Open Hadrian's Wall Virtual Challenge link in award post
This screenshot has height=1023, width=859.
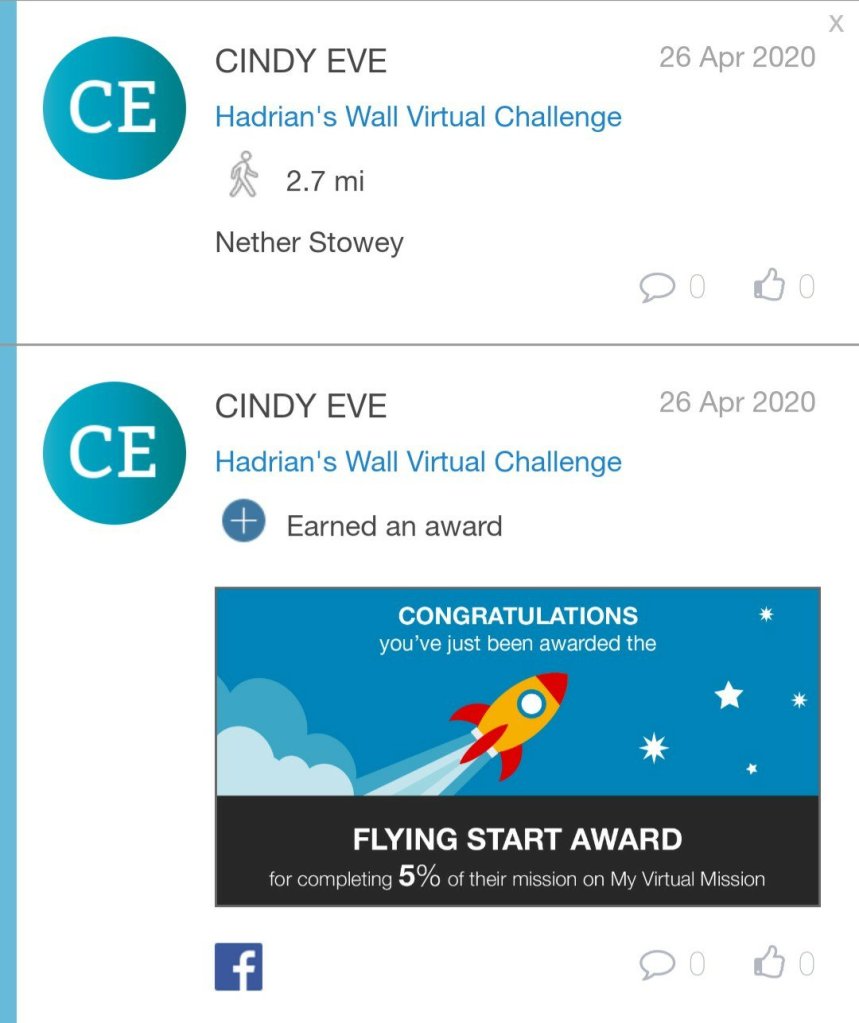(x=418, y=462)
